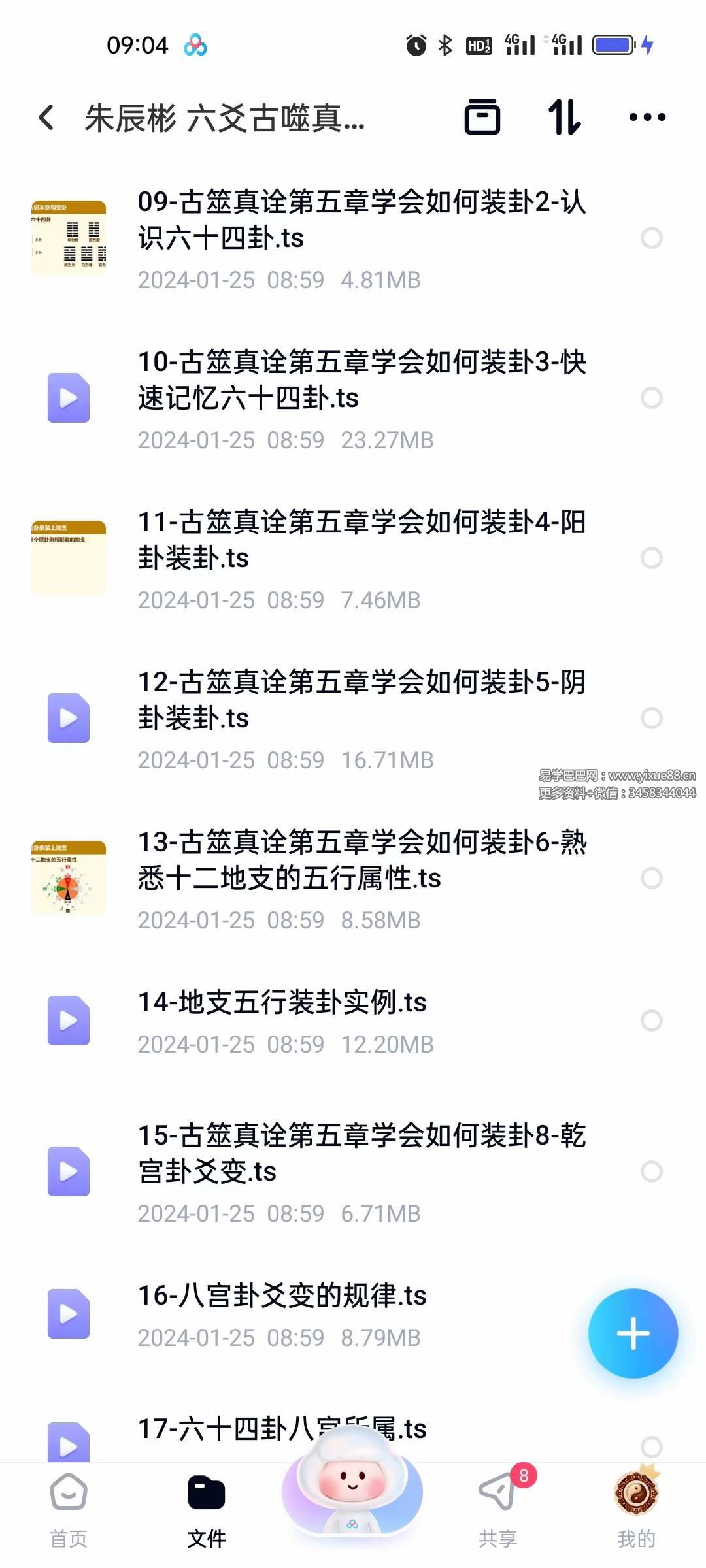Select the checkbox for file 12 阴卦装卦
Screen dimensions: 706x1568
[x=651, y=718]
